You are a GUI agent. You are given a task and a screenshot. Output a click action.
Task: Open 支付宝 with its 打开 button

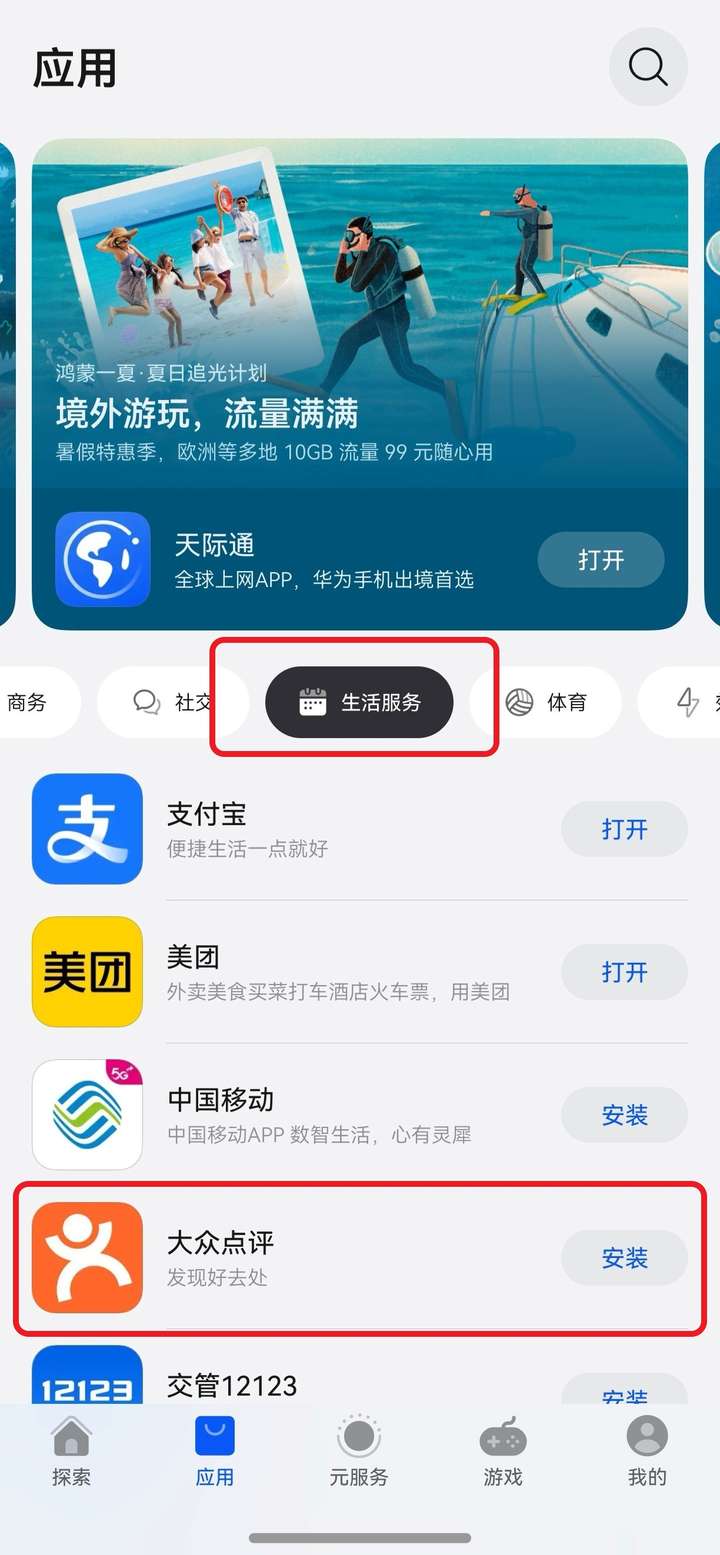click(x=624, y=829)
